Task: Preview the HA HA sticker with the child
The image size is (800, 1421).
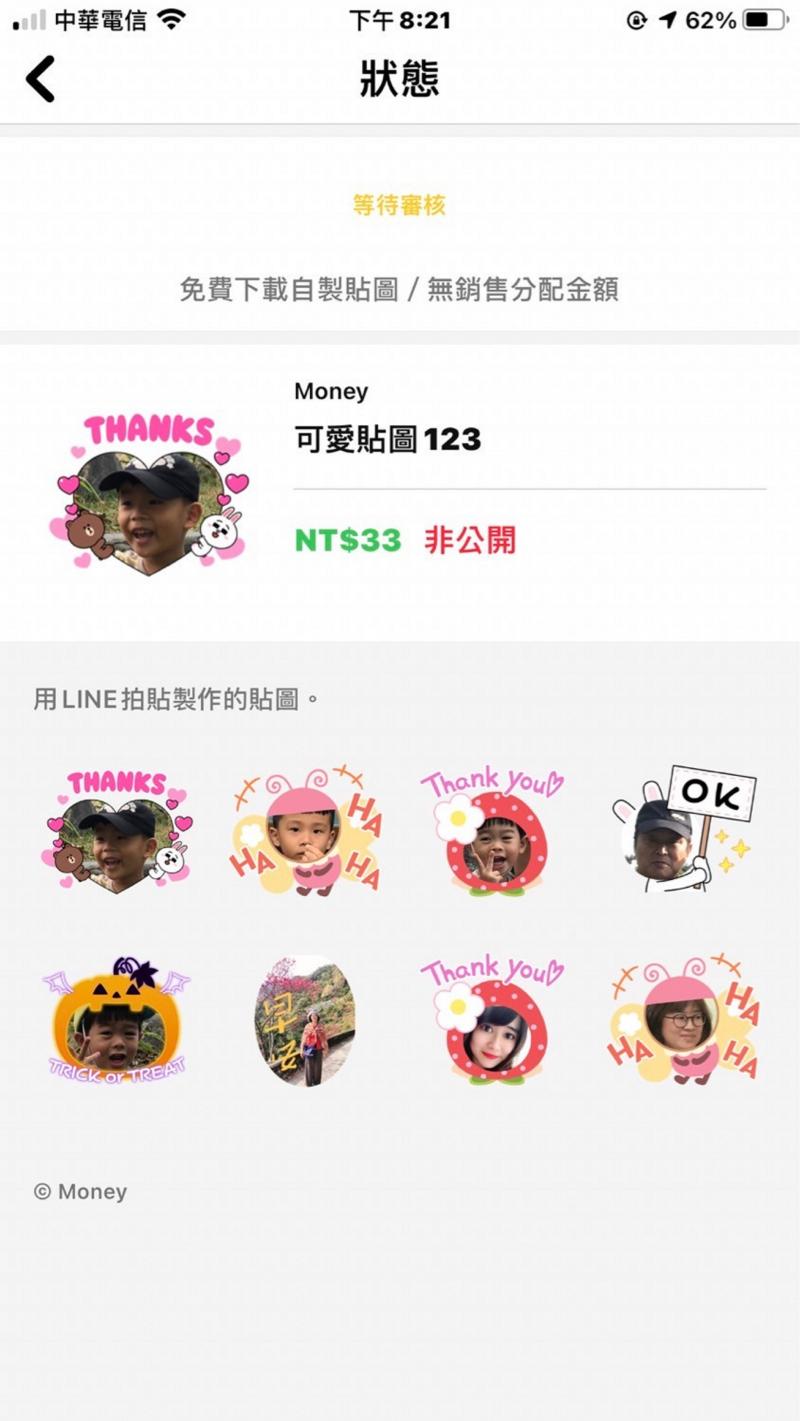Action: (306, 829)
